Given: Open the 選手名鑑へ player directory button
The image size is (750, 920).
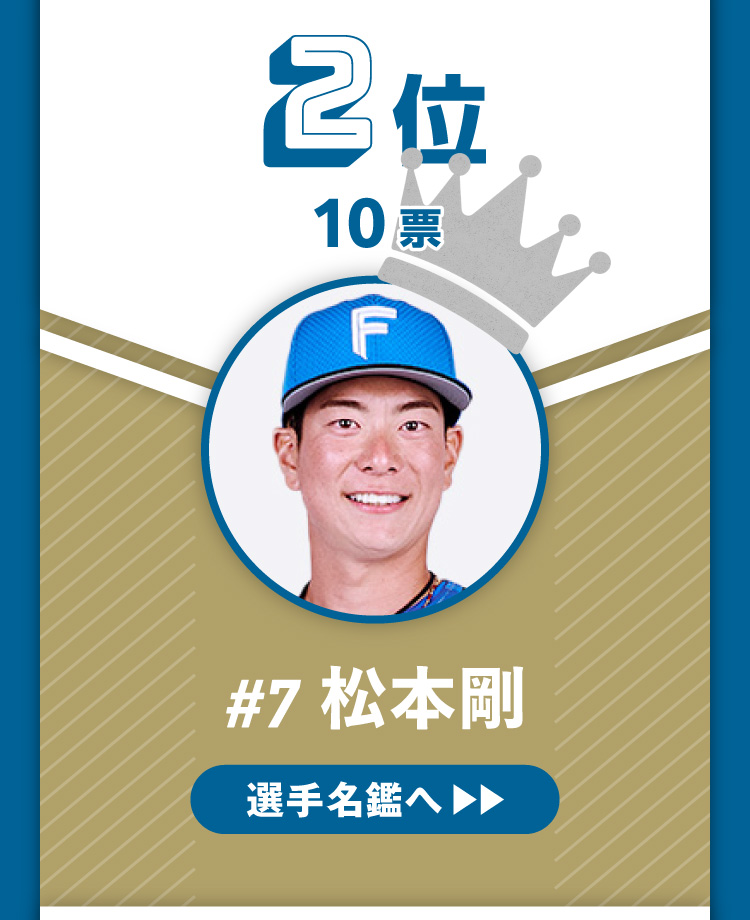Looking at the screenshot, I should 374,799.
